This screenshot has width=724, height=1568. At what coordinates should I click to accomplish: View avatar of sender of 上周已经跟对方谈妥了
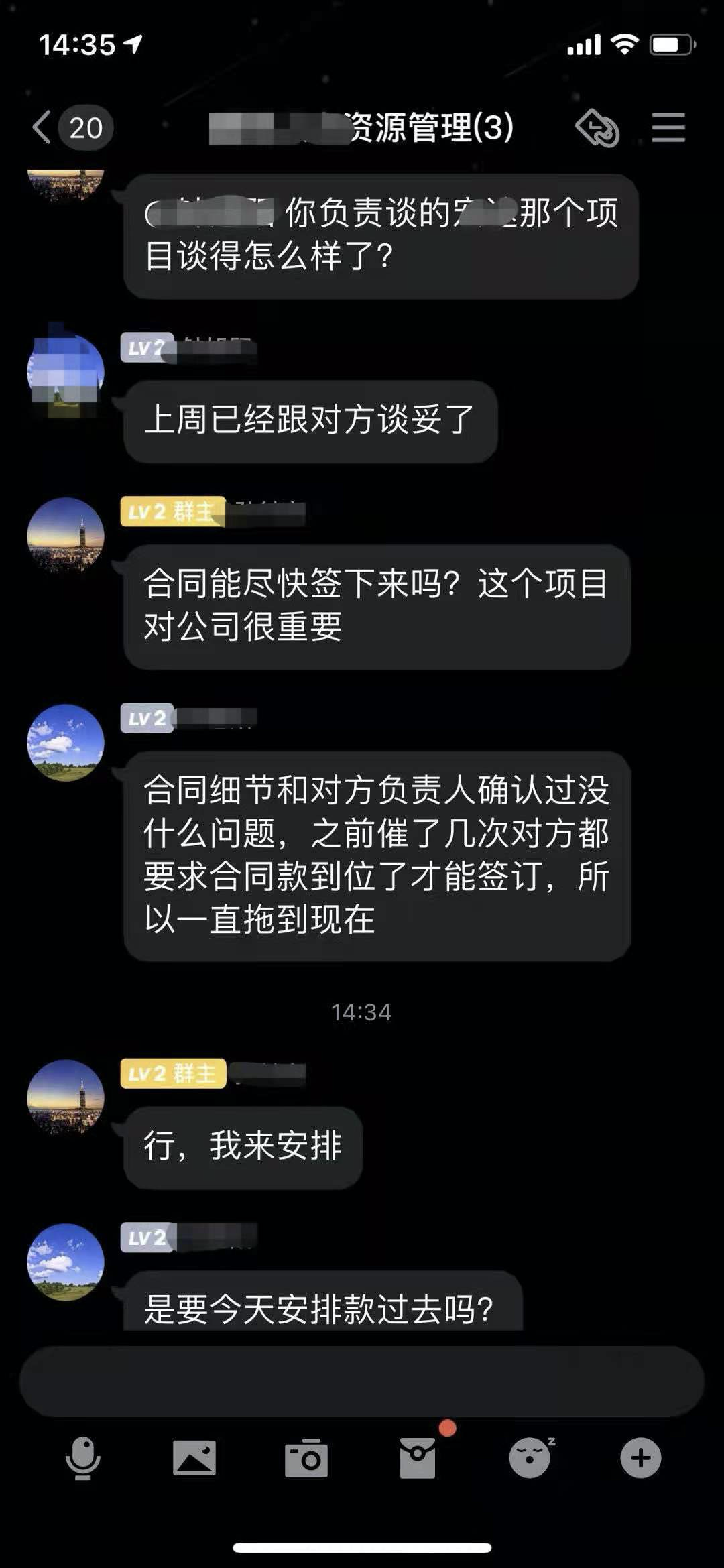coord(65,373)
